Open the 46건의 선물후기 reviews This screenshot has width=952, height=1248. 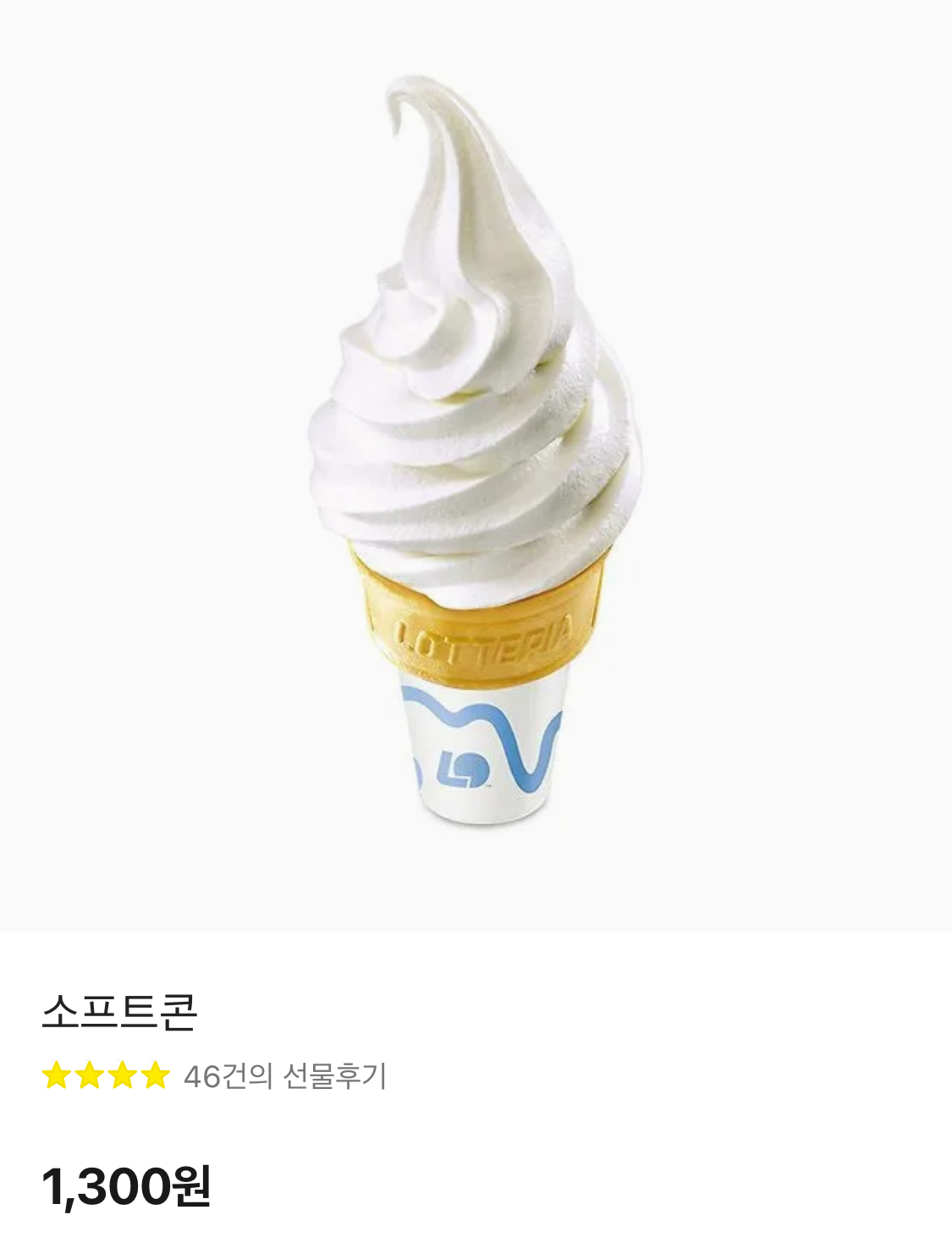tap(284, 1076)
